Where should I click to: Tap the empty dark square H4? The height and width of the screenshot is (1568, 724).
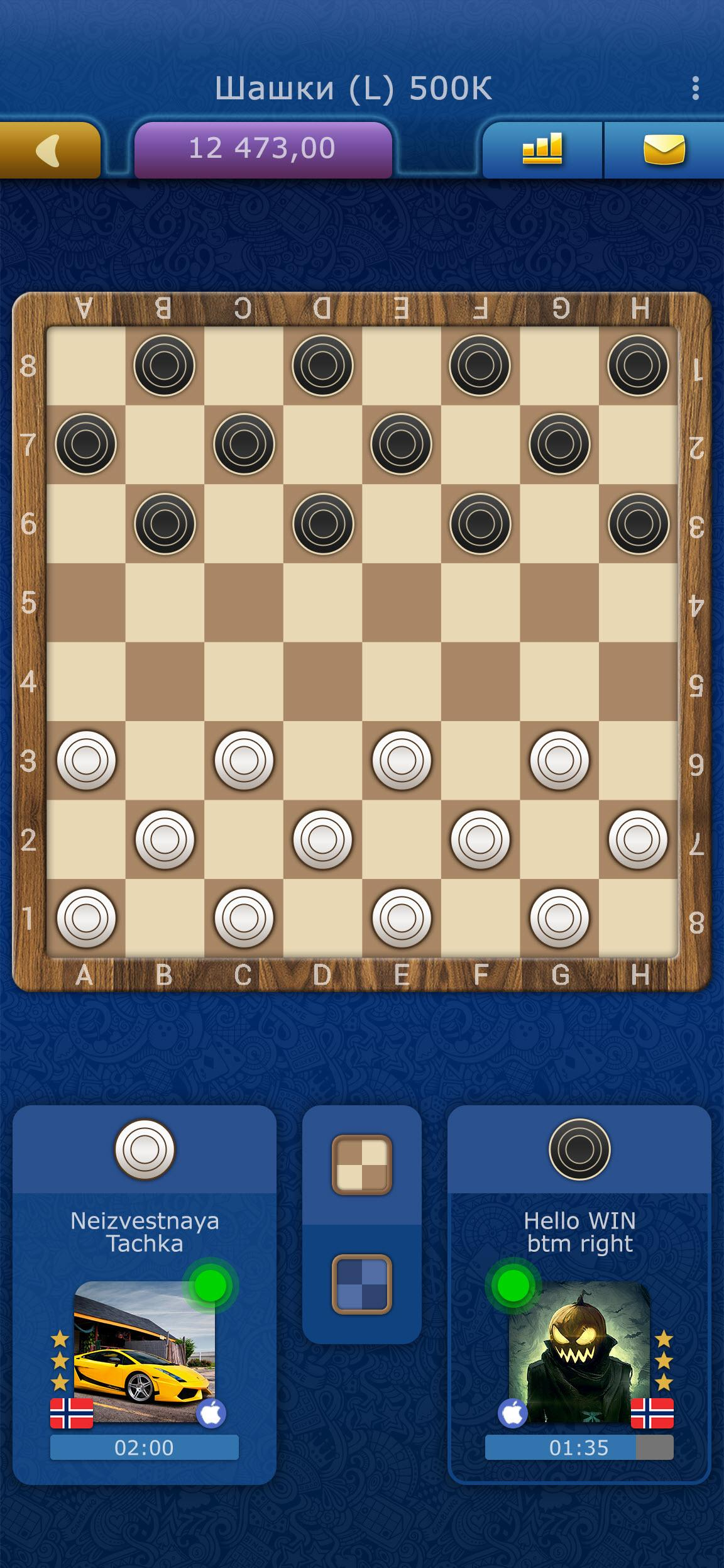tap(638, 682)
